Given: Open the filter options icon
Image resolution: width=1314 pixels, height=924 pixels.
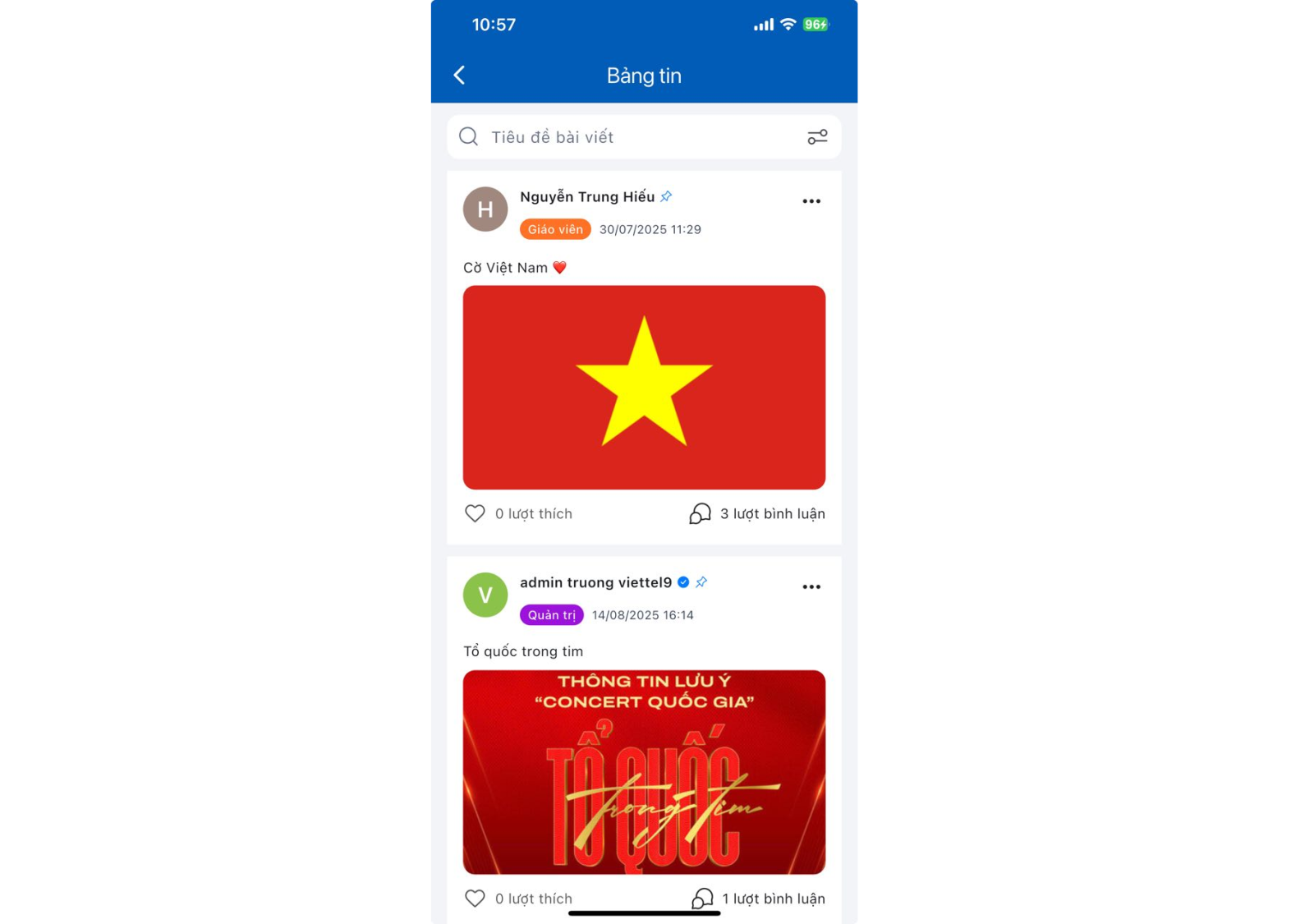Looking at the screenshot, I should pyautogui.click(x=816, y=137).
